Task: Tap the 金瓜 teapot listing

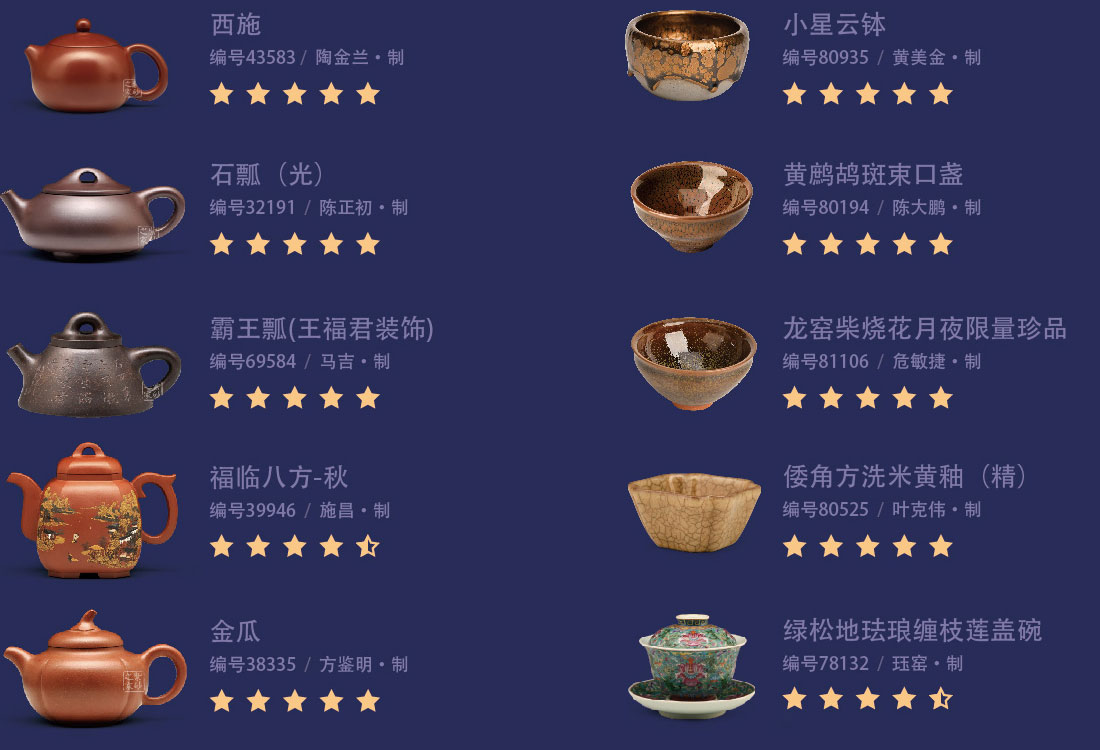Action: (x=235, y=632)
